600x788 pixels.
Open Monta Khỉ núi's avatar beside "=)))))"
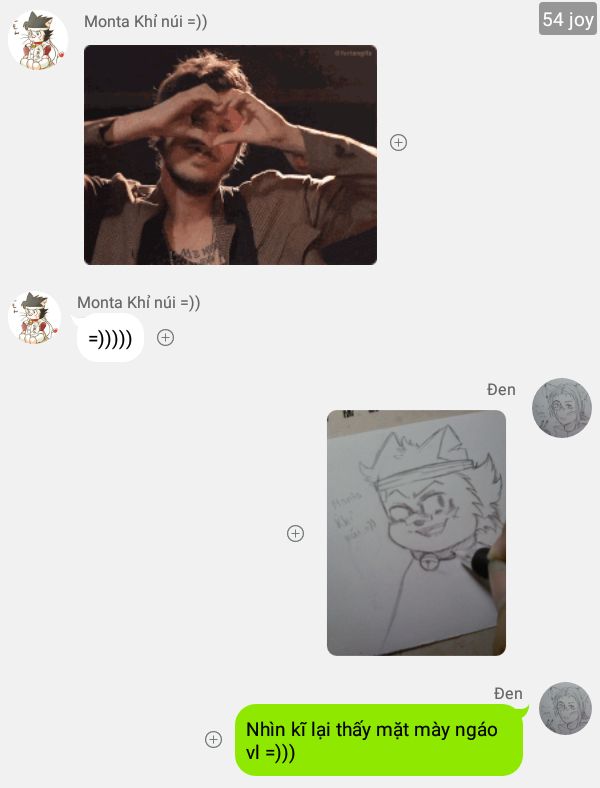point(35,318)
